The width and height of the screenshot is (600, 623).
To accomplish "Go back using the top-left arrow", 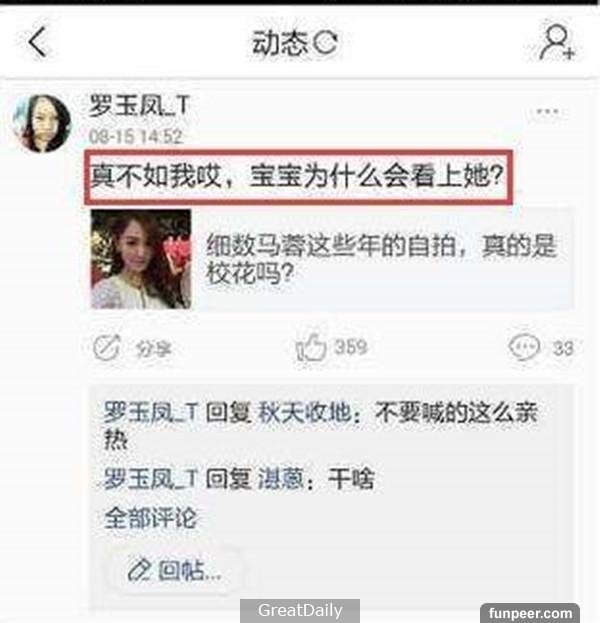I will pyautogui.click(x=38, y=42).
